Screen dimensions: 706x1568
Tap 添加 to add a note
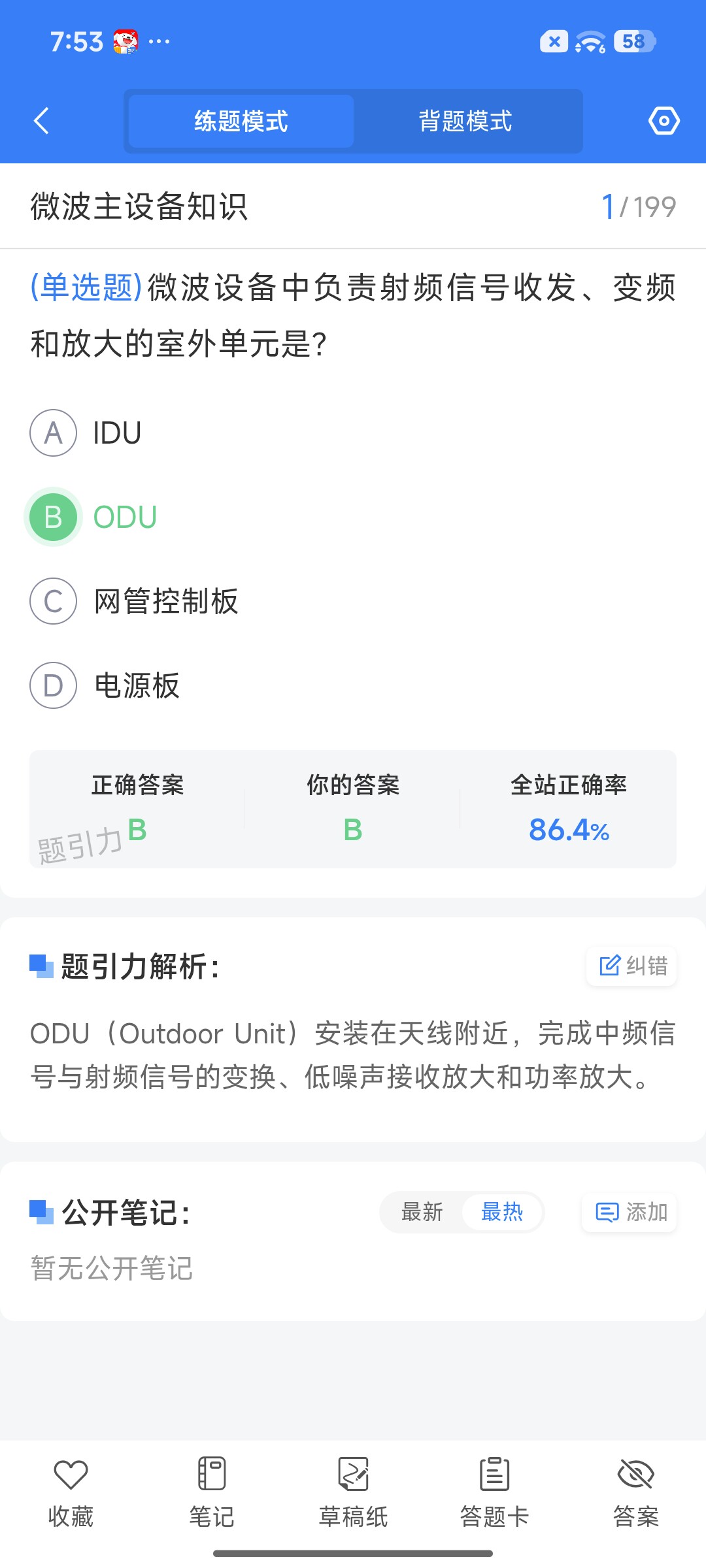(x=629, y=1213)
